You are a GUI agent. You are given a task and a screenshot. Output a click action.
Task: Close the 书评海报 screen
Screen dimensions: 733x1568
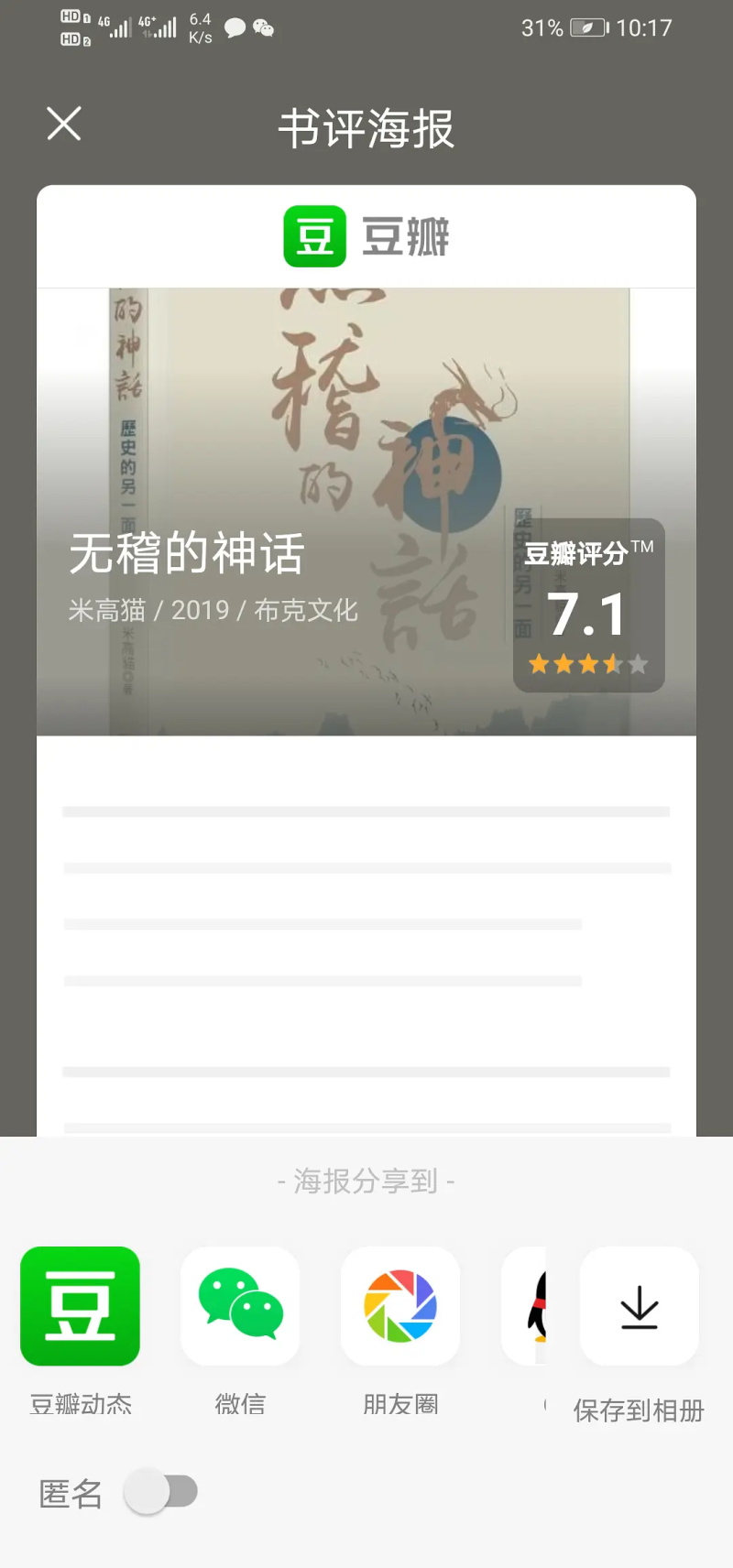(64, 124)
